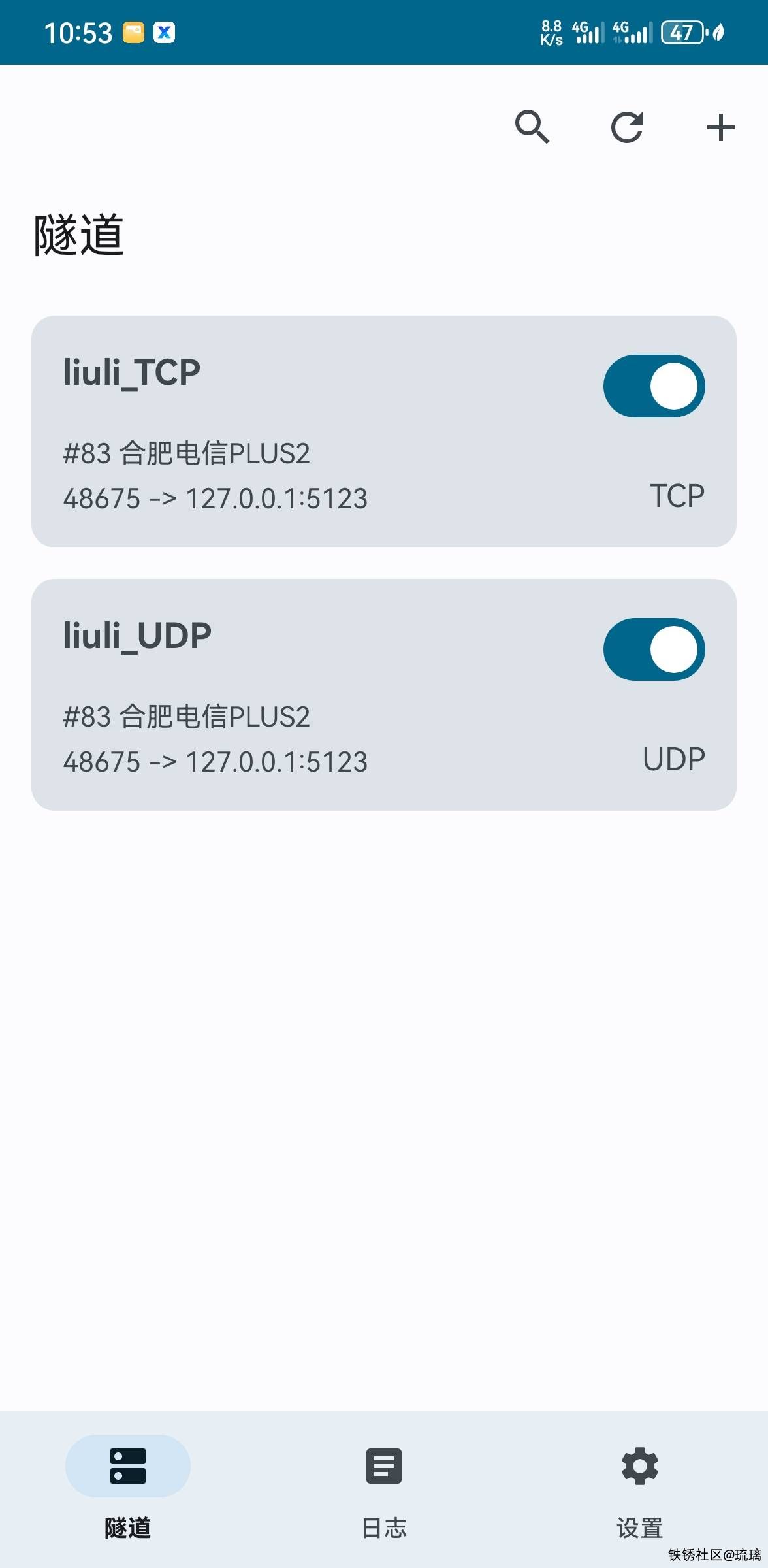768x1568 pixels.
Task: Tap the liuli_TCP tunnel name
Action: pyautogui.click(x=131, y=371)
